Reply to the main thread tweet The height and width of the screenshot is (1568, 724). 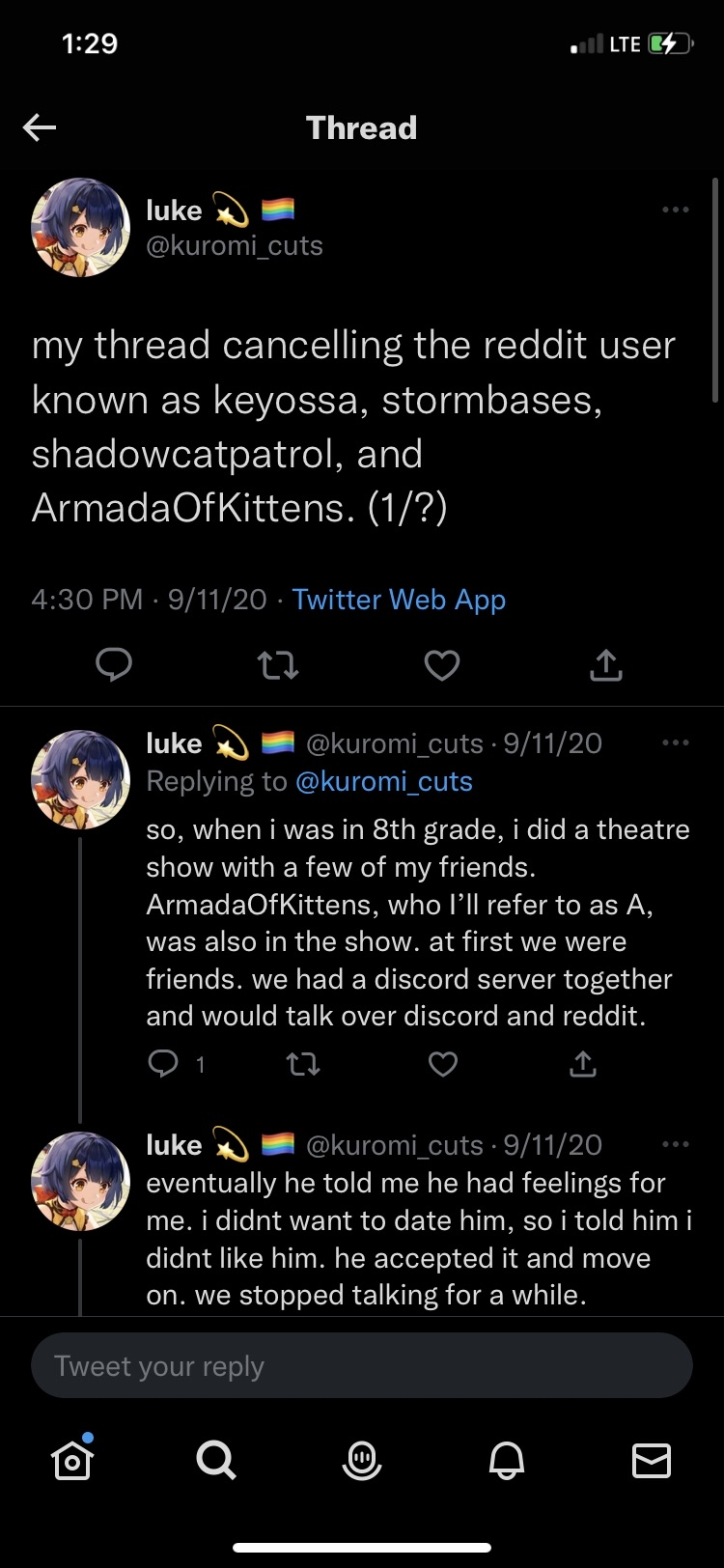[114, 664]
